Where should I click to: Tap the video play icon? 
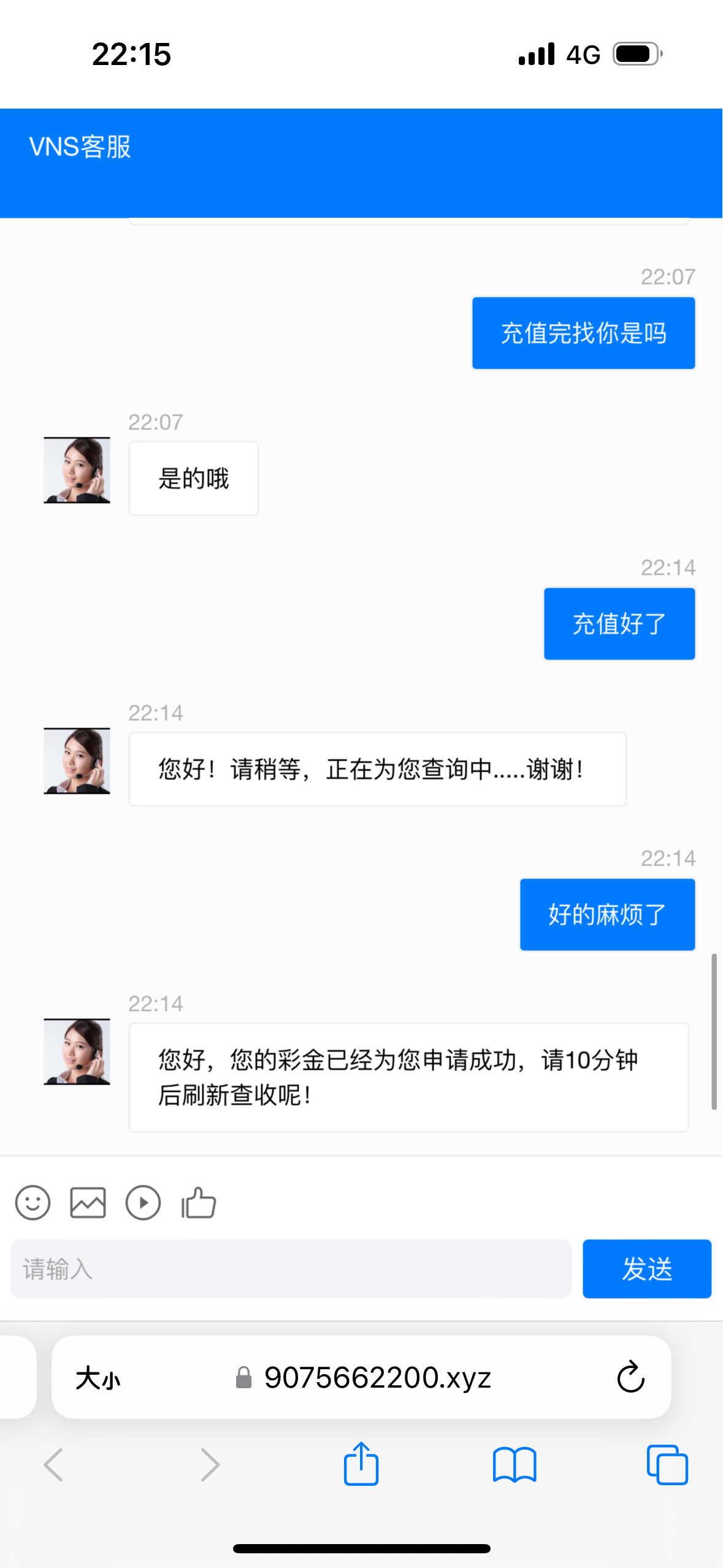click(143, 1202)
